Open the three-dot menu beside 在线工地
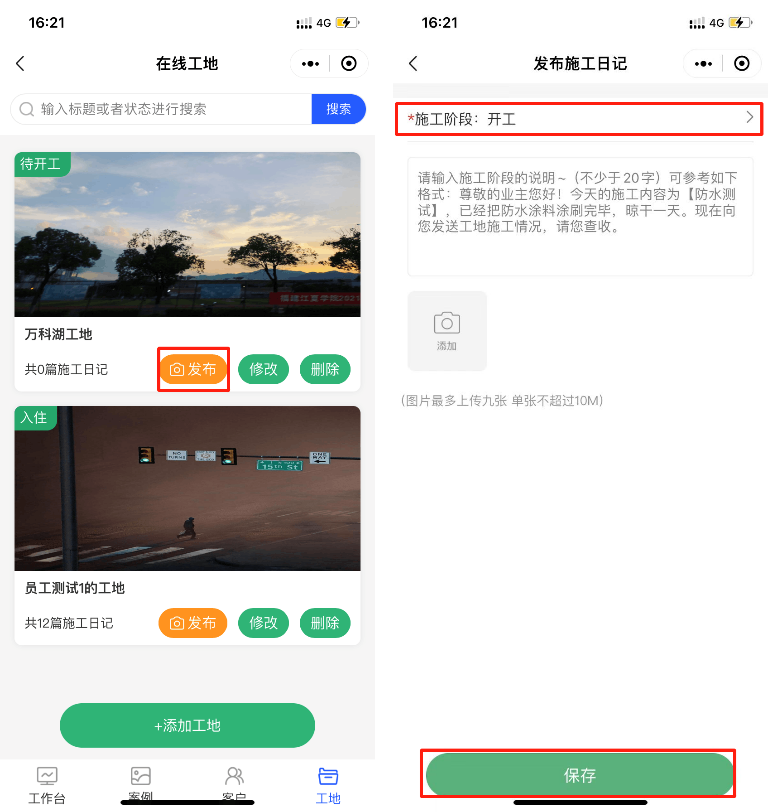Image resolution: width=768 pixels, height=812 pixels. pyautogui.click(x=311, y=64)
